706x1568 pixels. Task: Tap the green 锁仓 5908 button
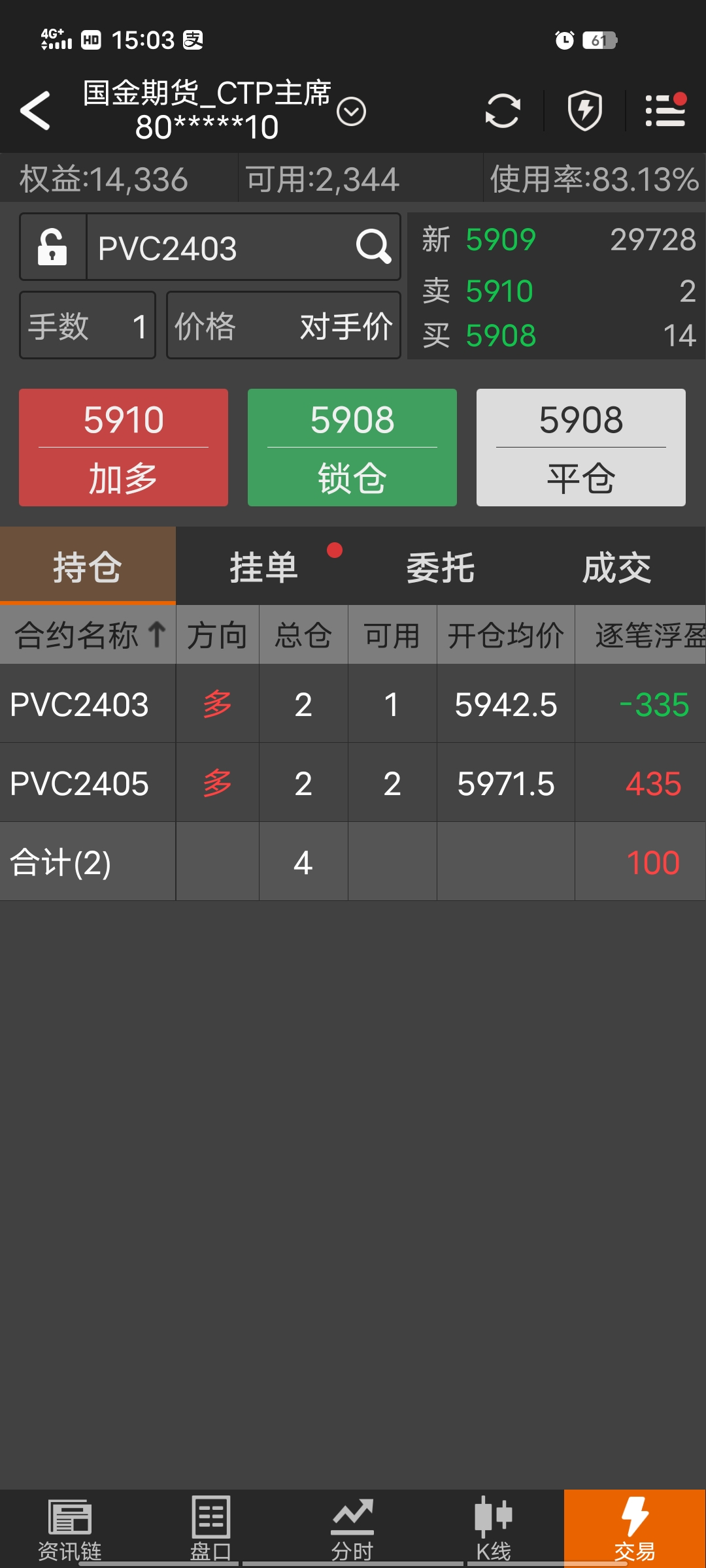point(352,448)
